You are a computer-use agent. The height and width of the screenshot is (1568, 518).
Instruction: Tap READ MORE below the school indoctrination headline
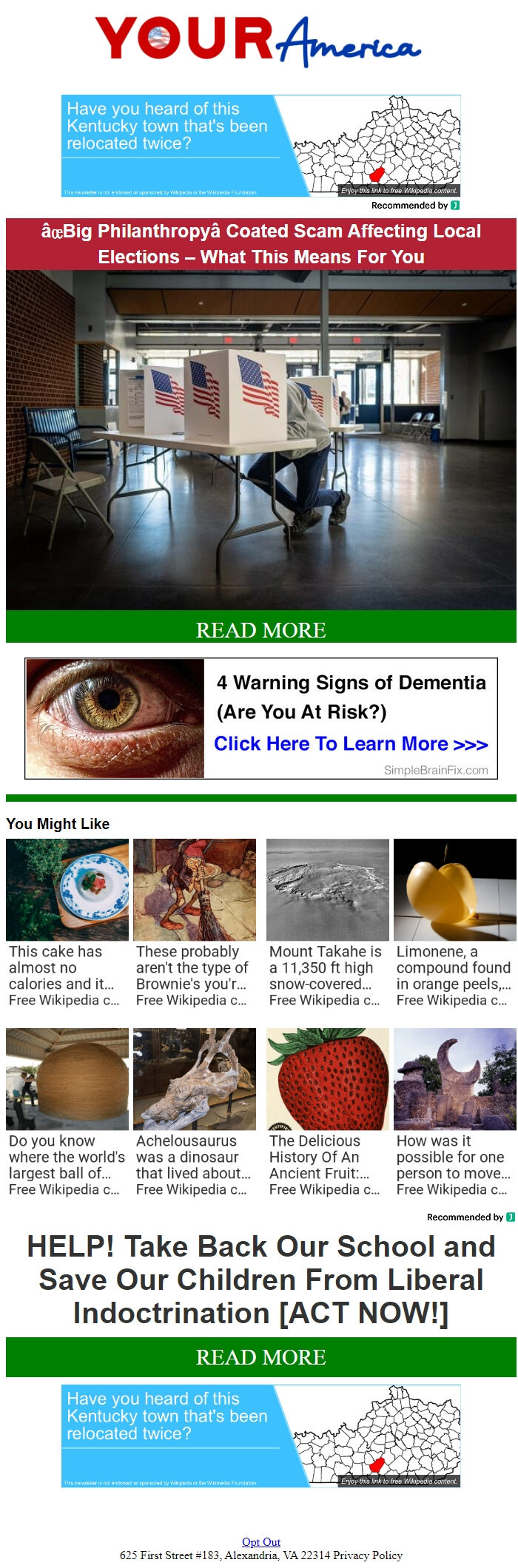pyautogui.click(x=260, y=1357)
